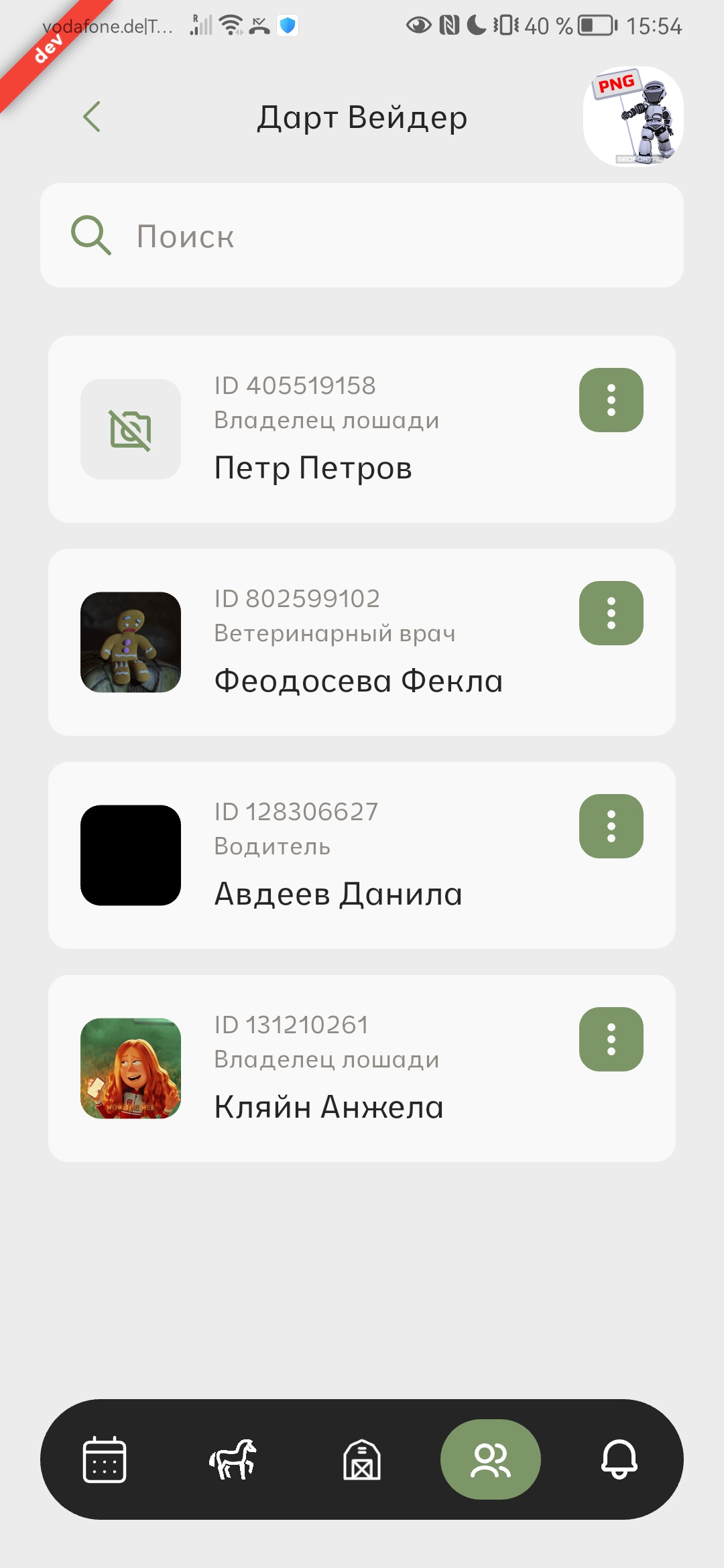Switch to the stable barn tab
Screen dimensions: 724x1568
(362, 1459)
